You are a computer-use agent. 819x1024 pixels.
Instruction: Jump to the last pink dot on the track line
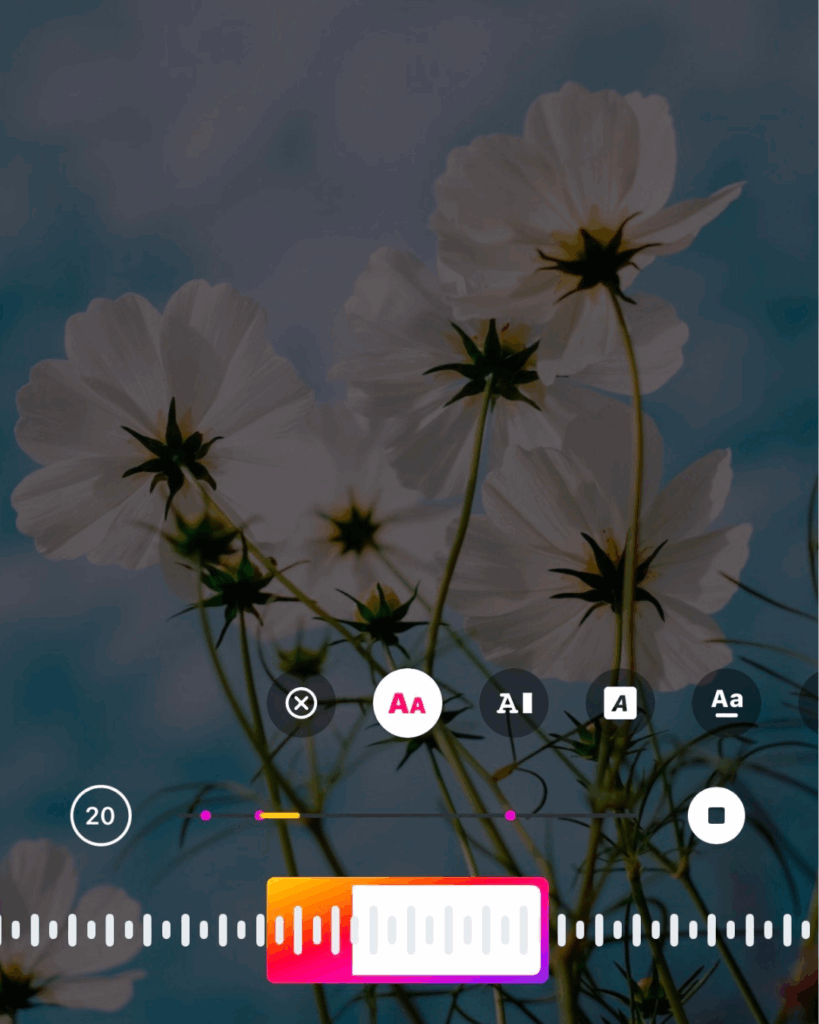pos(510,816)
